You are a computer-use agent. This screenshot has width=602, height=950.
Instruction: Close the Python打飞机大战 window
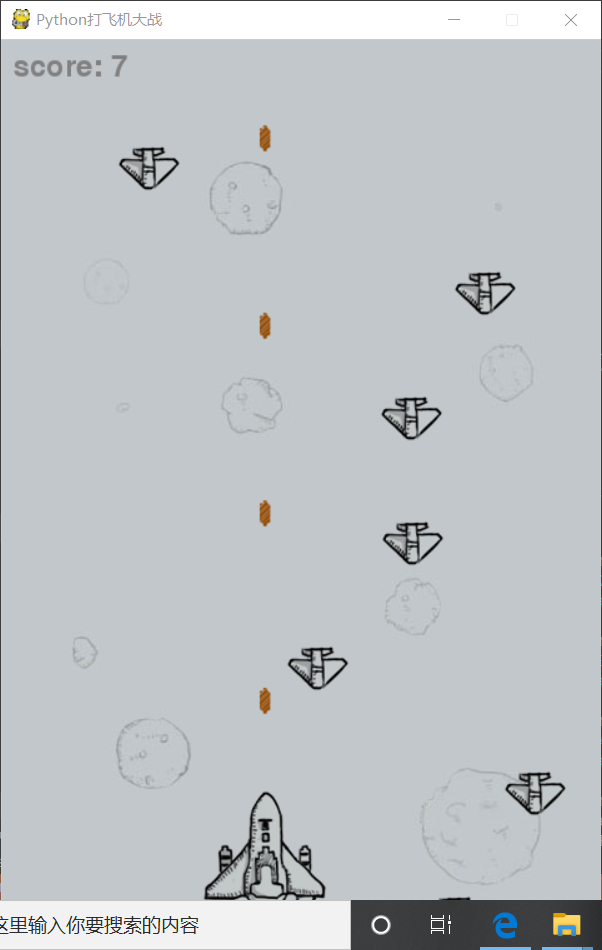click(x=571, y=20)
